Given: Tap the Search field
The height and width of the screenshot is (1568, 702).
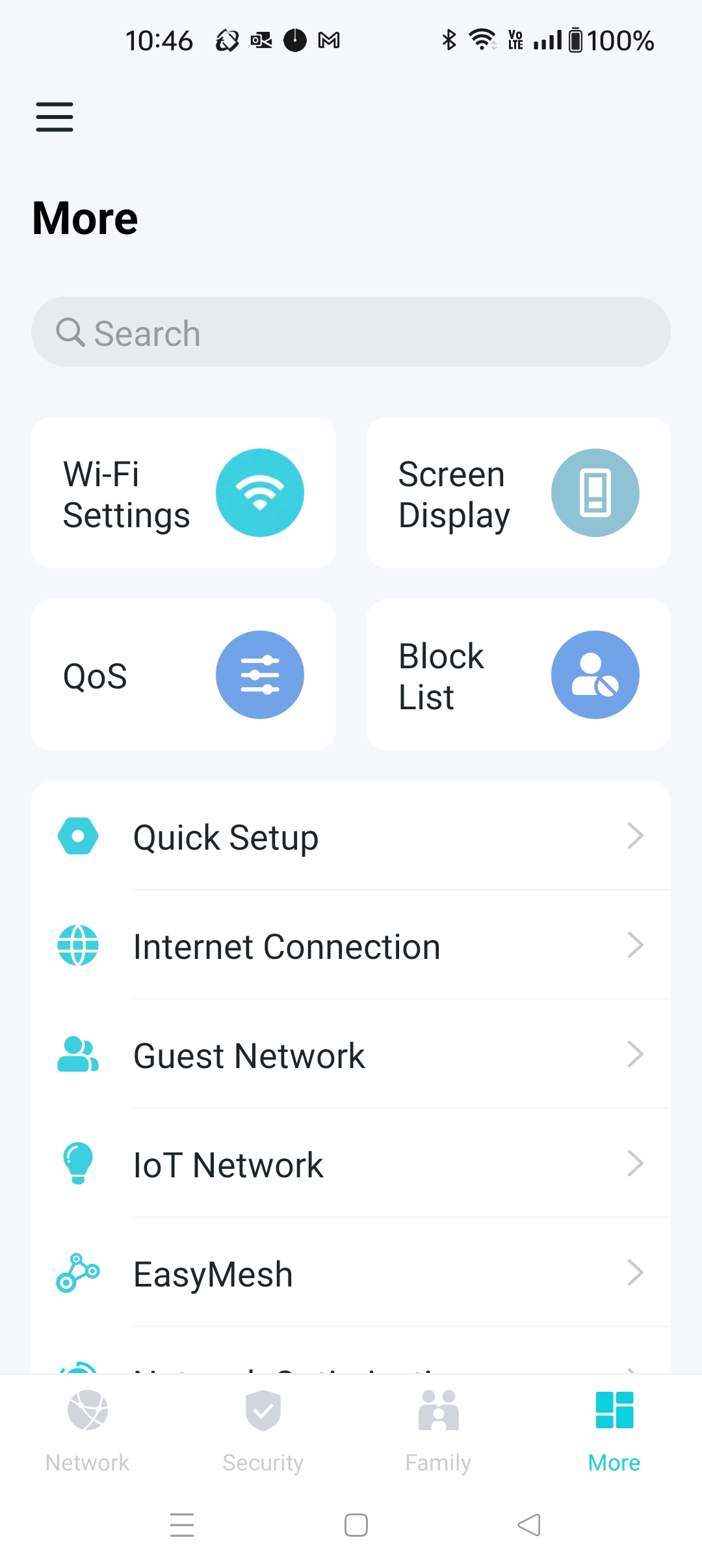Looking at the screenshot, I should [351, 332].
